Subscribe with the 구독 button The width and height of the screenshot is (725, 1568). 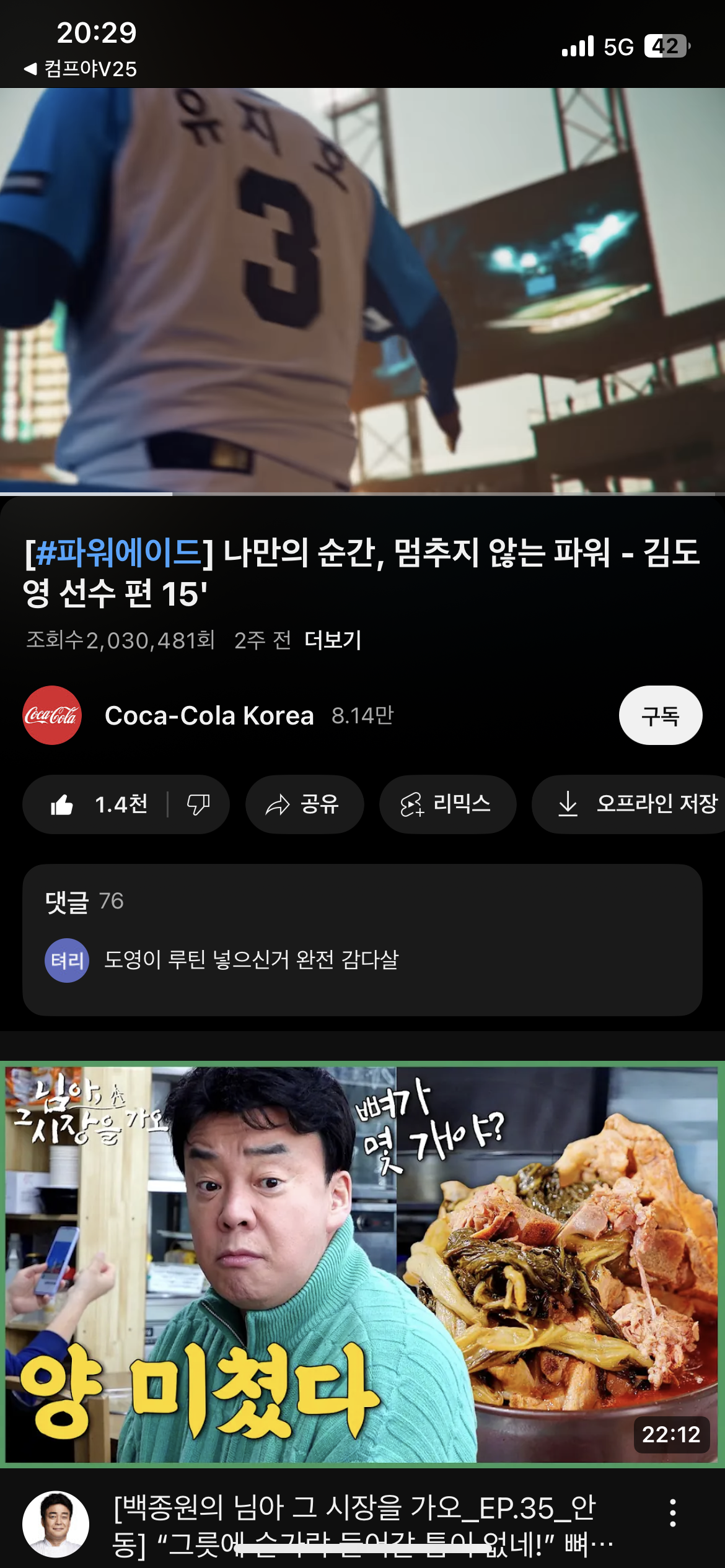tap(661, 715)
